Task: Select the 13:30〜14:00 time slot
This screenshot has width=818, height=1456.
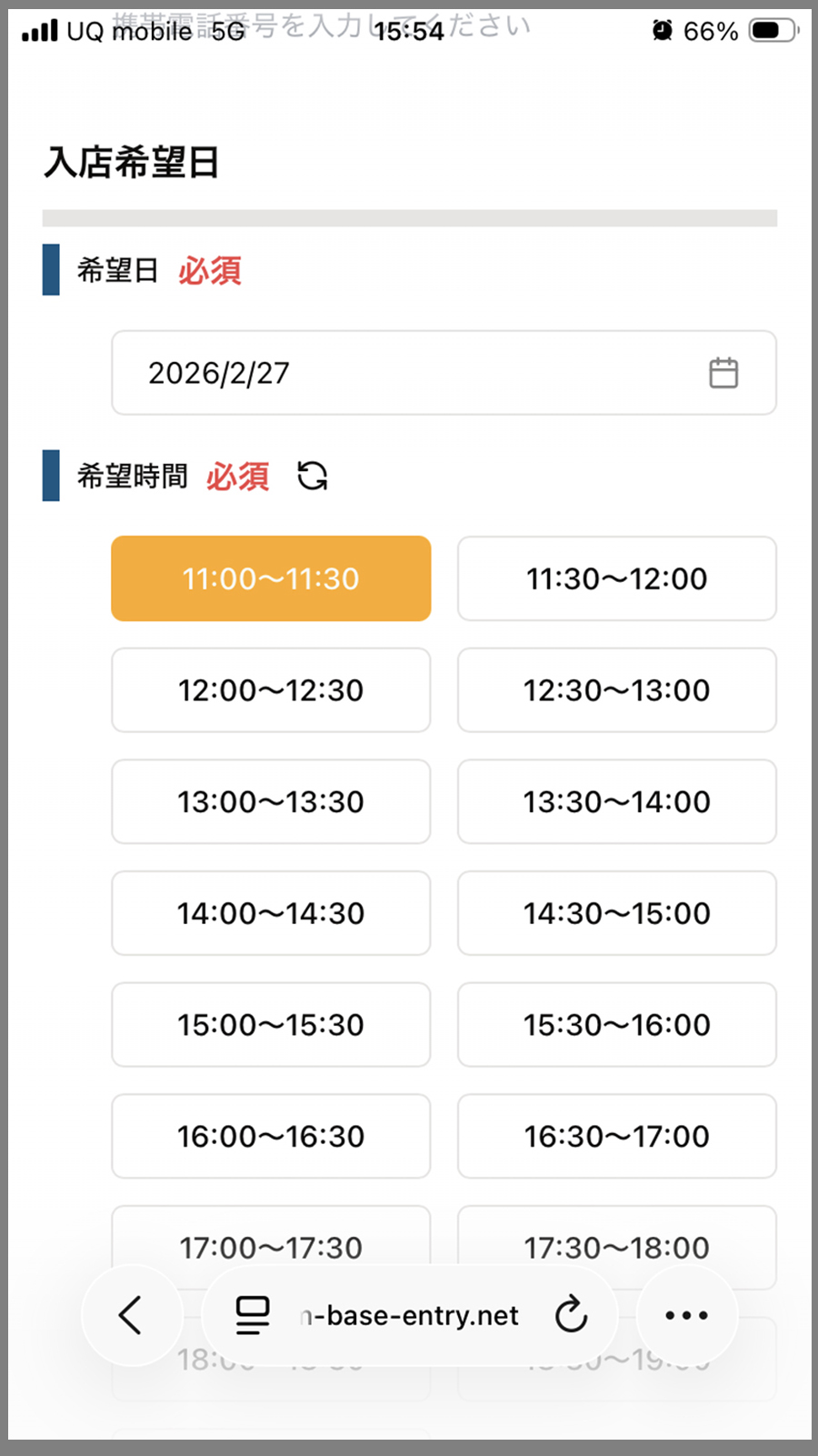Action: (x=616, y=802)
